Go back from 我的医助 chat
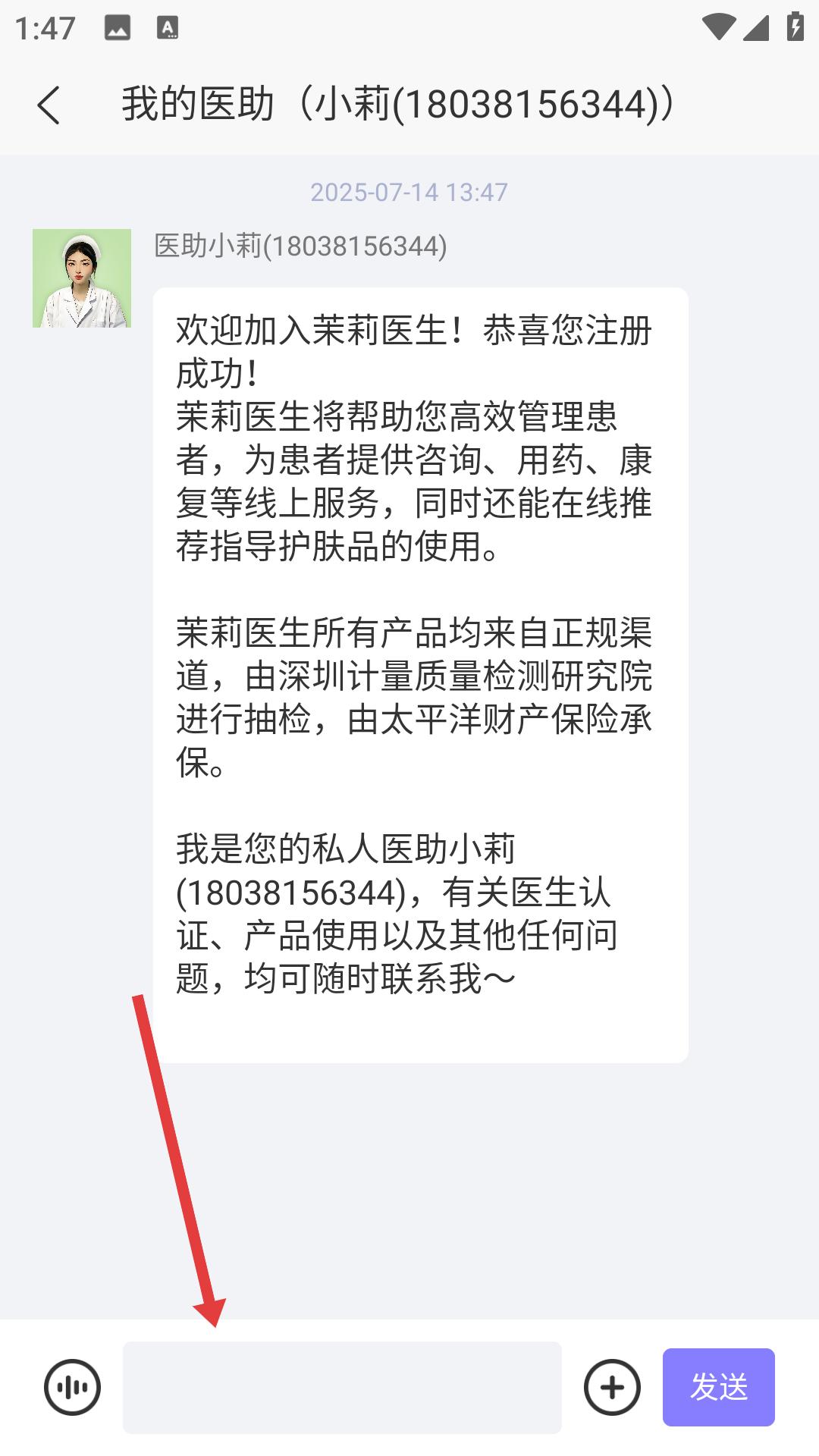The height and width of the screenshot is (1456, 819). click(x=49, y=105)
